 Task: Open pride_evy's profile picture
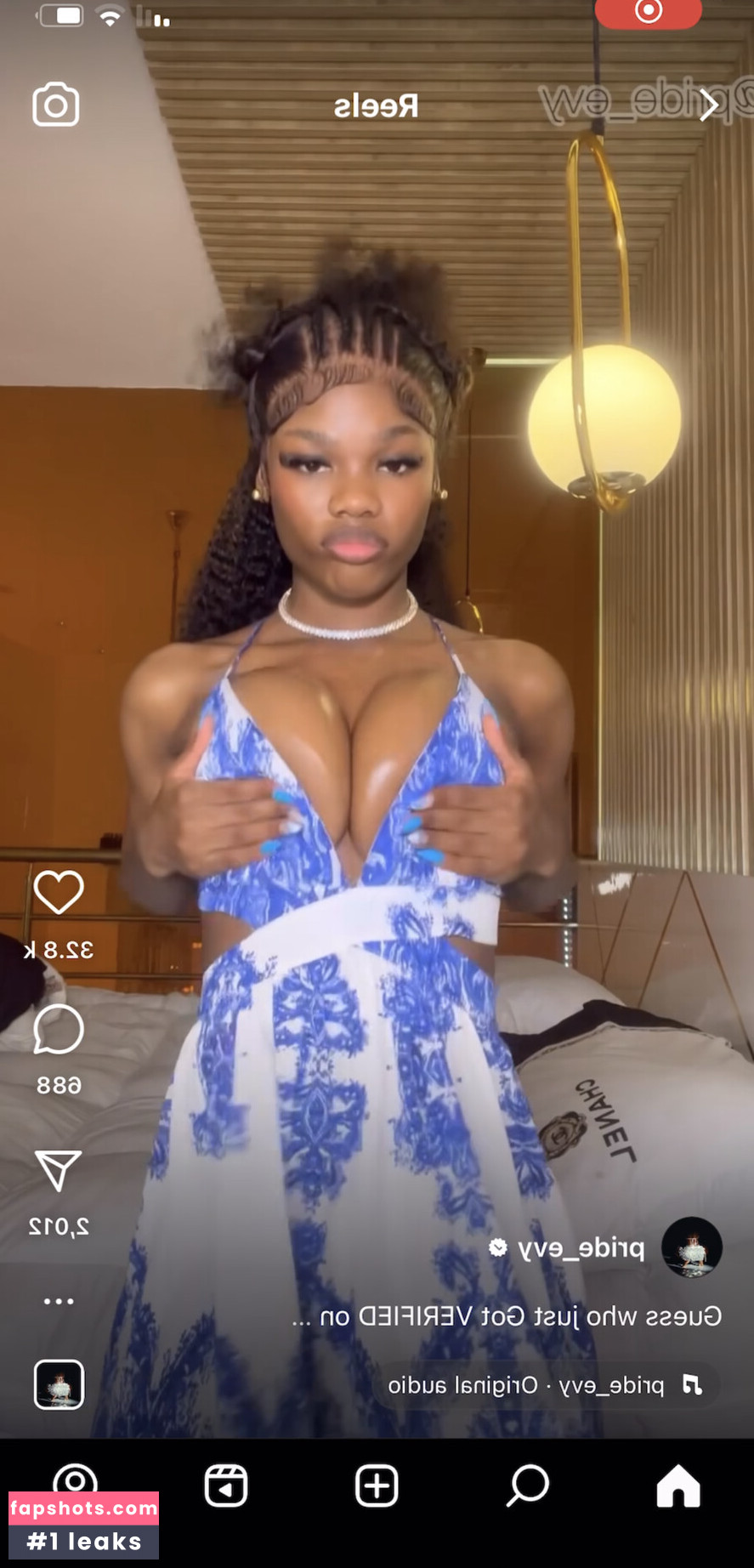point(692,1247)
